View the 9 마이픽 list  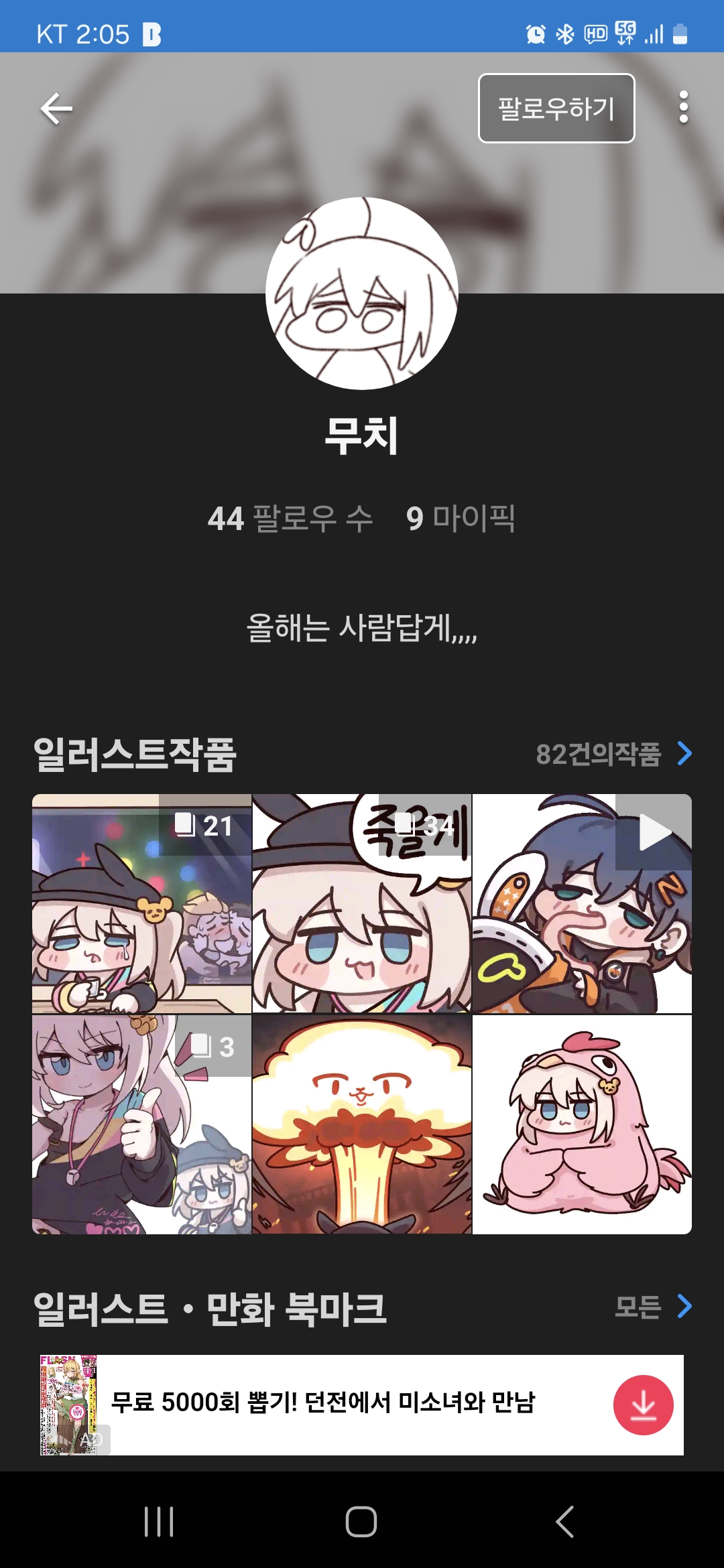(x=461, y=518)
